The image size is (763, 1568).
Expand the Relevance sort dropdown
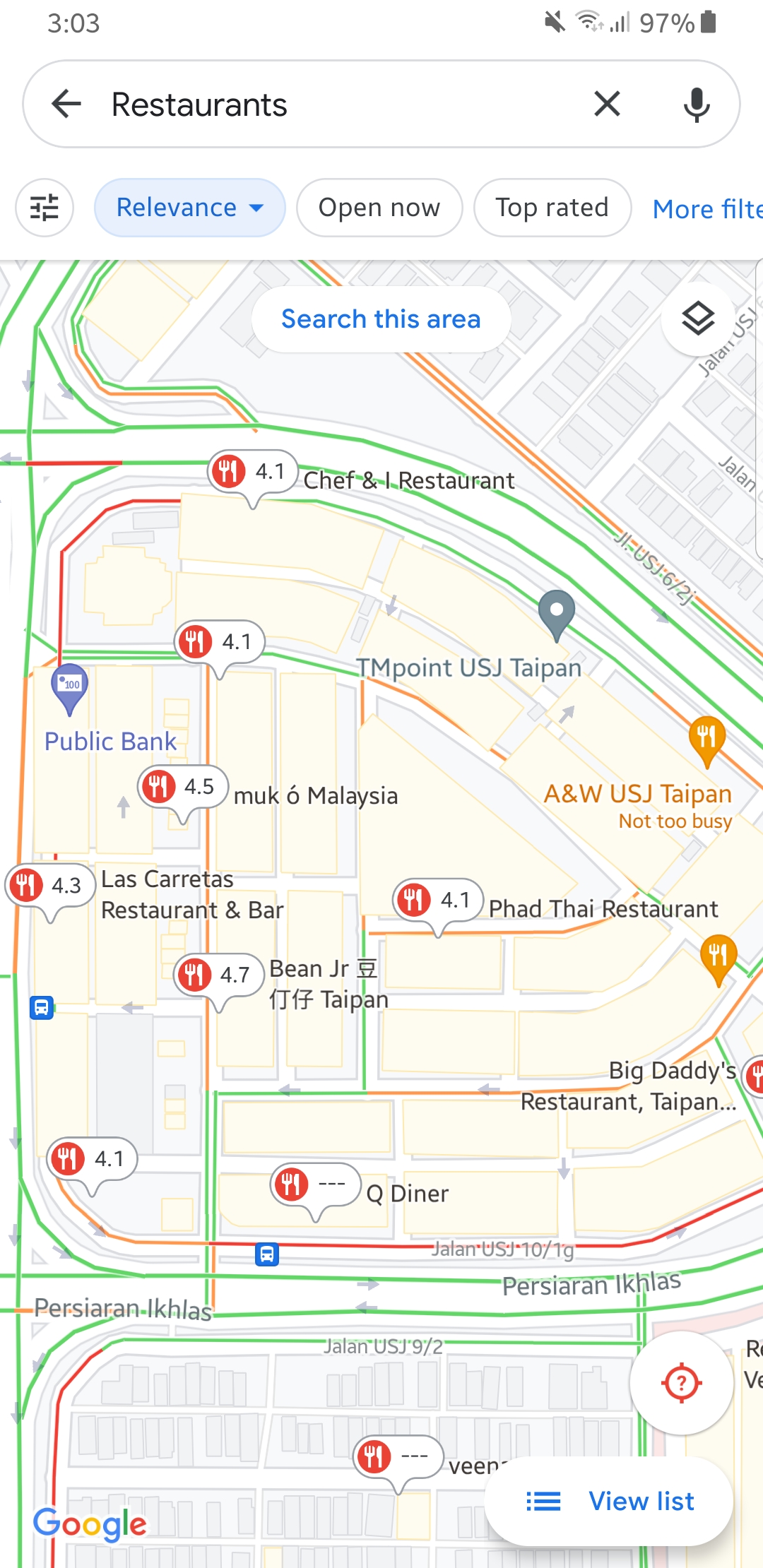pyautogui.click(x=189, y=208)
